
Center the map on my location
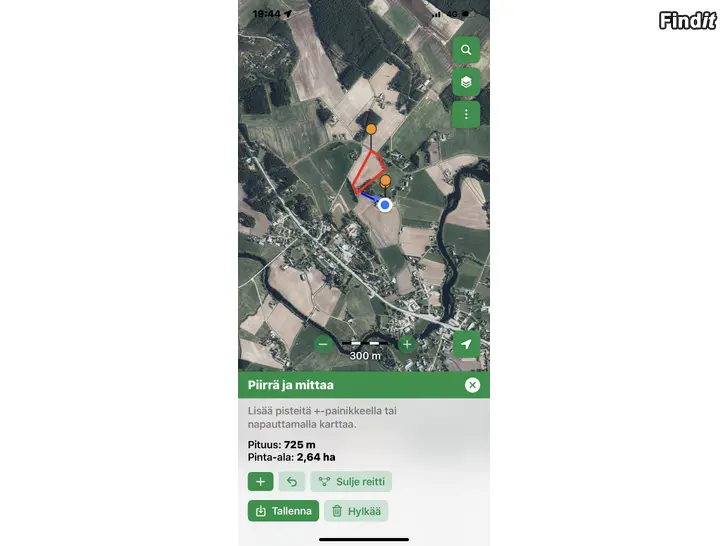(x=466, y=344)
